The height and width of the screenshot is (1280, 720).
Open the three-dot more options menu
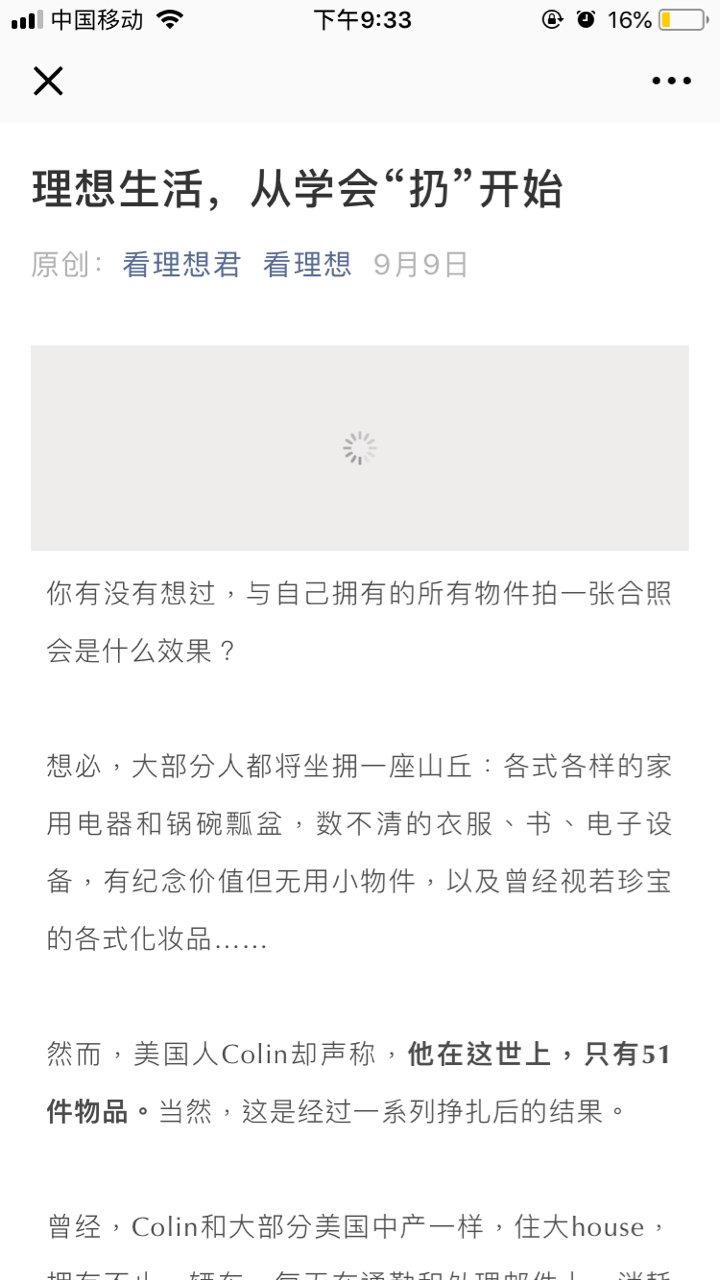tap(671, 81)
